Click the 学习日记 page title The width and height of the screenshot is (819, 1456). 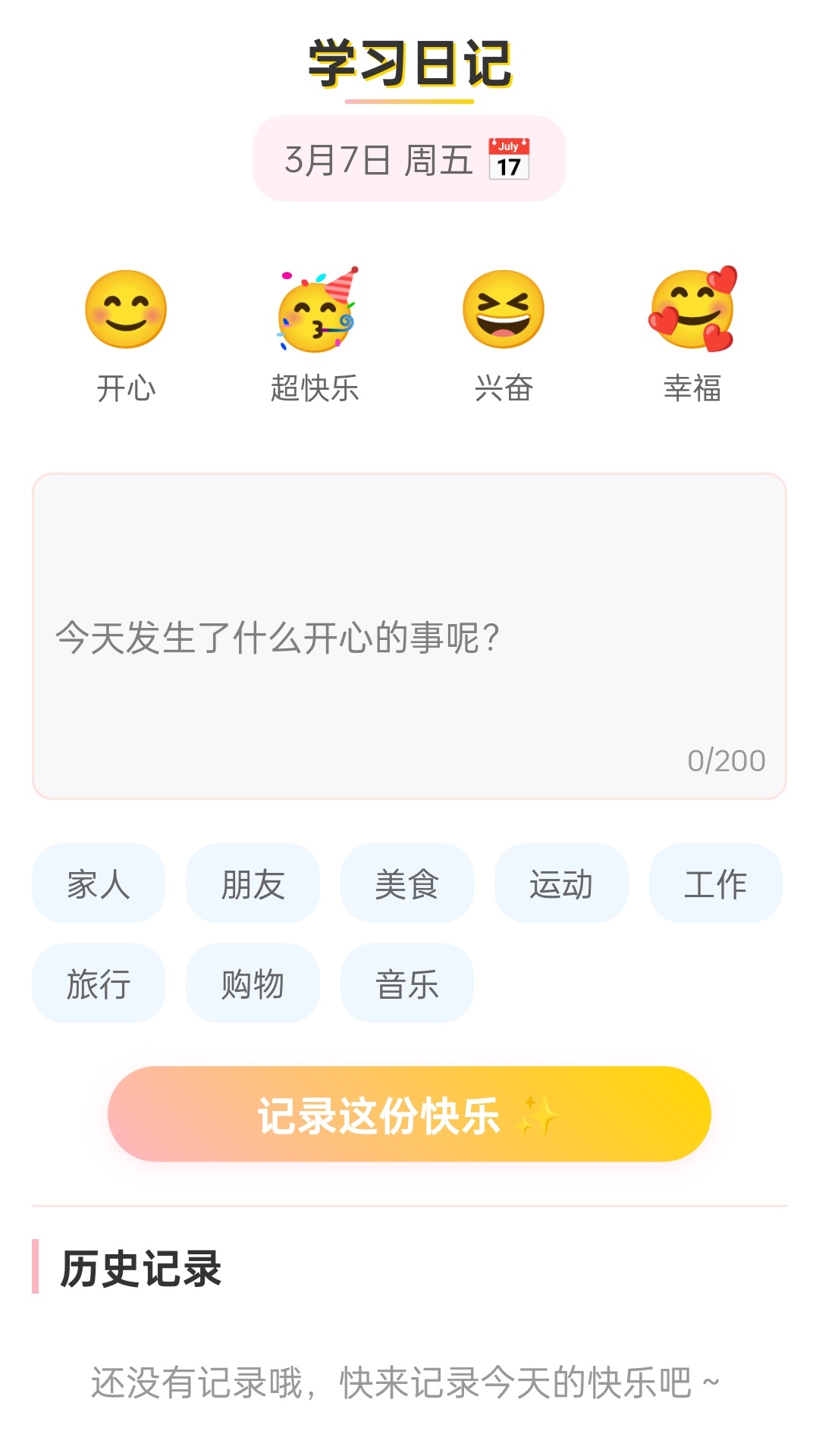pos(409,64)
